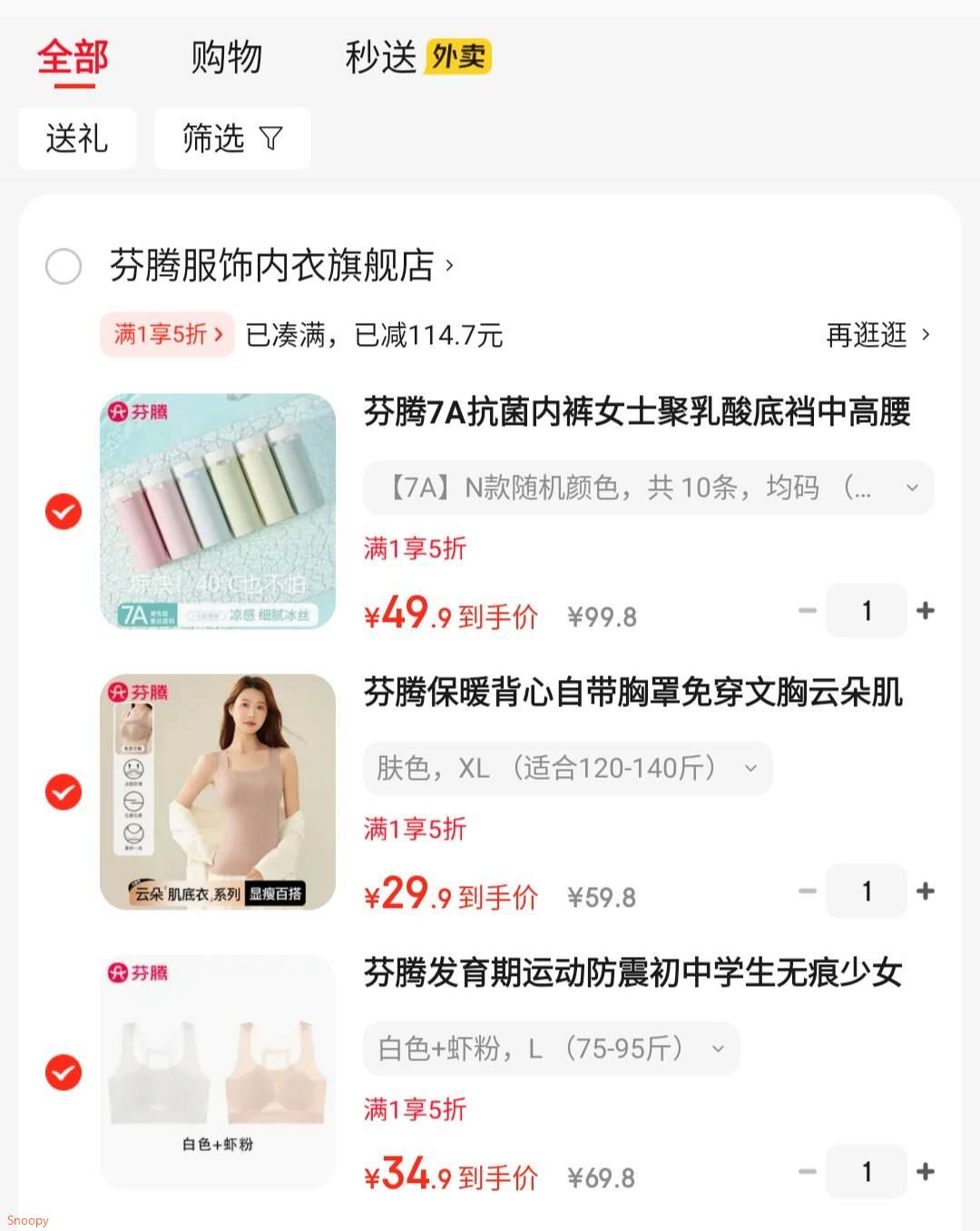Select the 芬腾服饰内衣旗舰店 store checkbox
This screenshot has width=980, height=1231.
point(64,267)
